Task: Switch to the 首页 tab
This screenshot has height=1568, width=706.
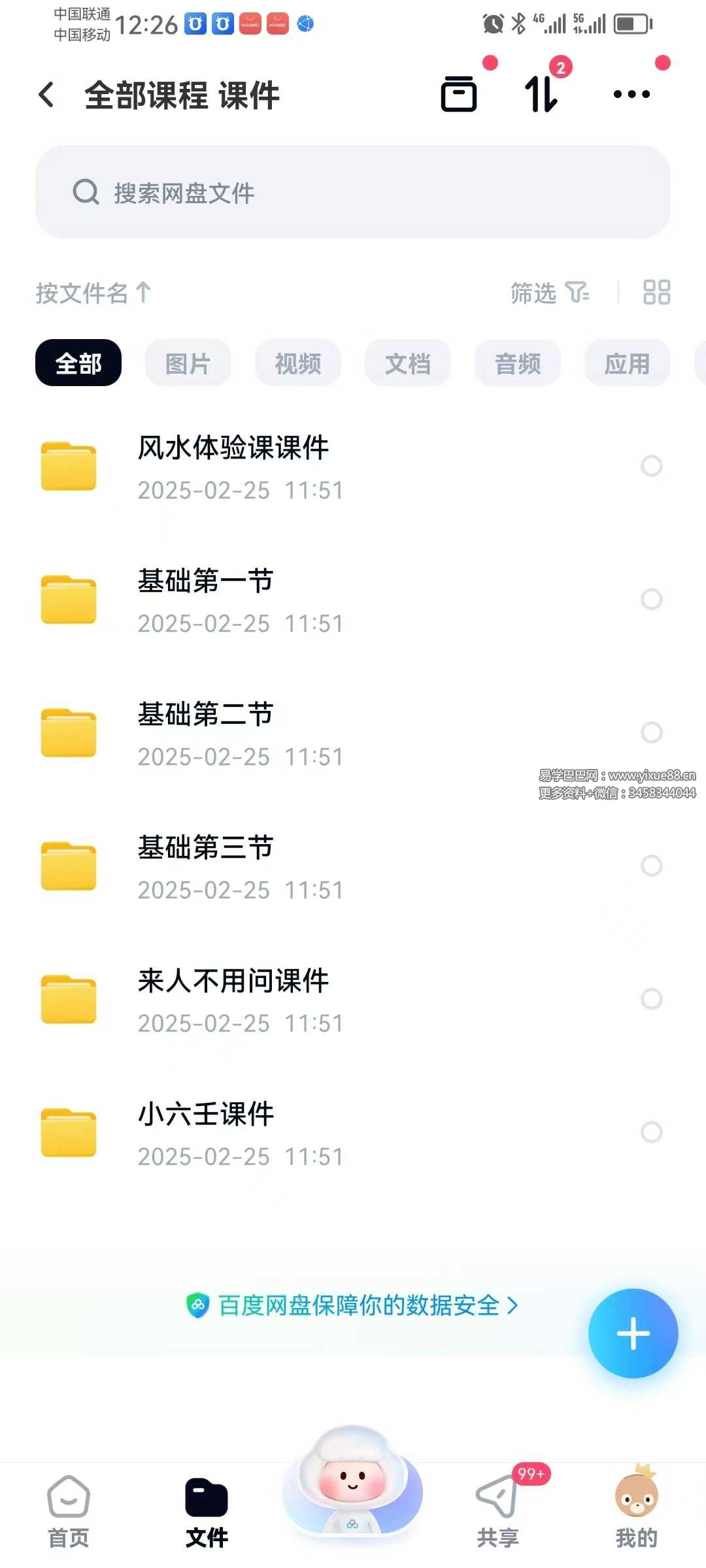Action: pos(69,1512)
